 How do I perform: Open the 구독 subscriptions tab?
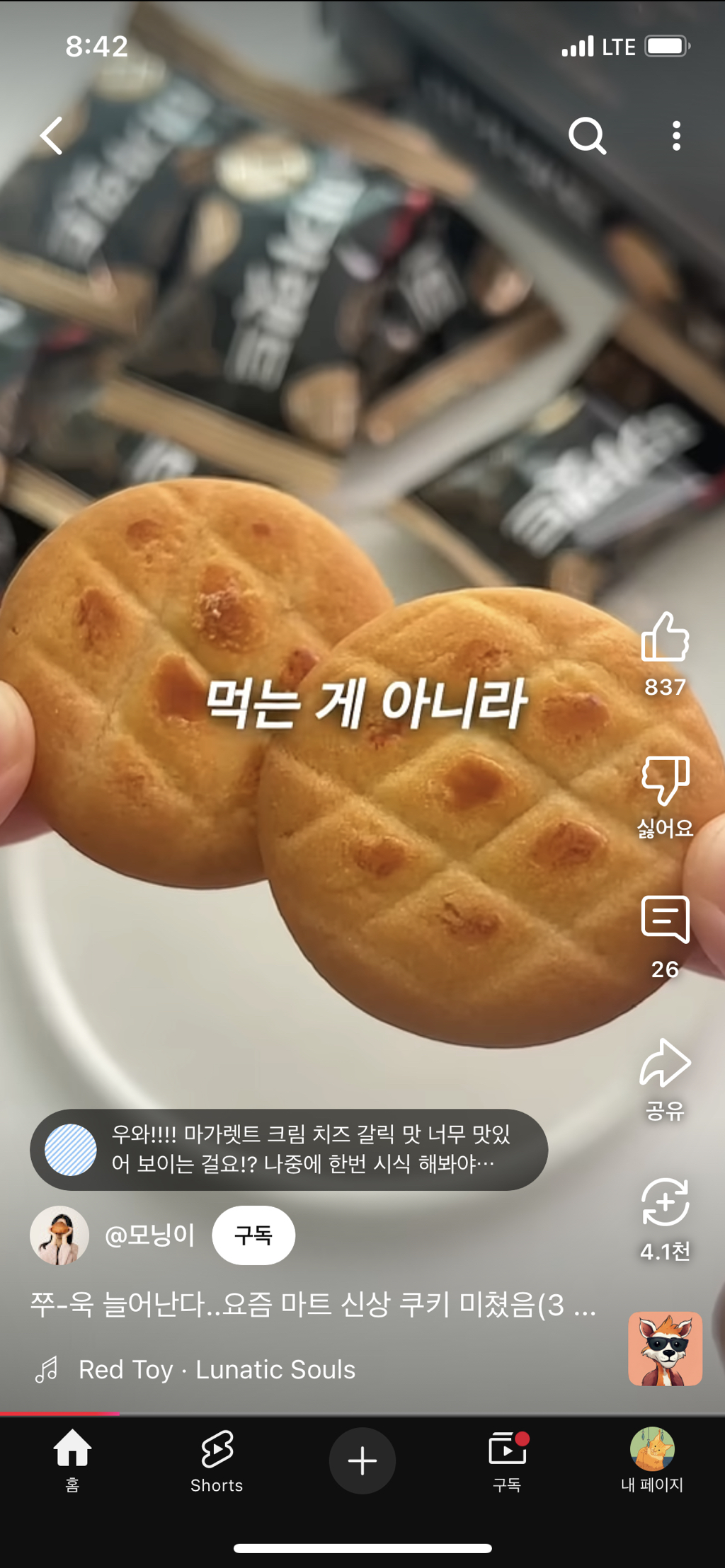[507, 1460]
